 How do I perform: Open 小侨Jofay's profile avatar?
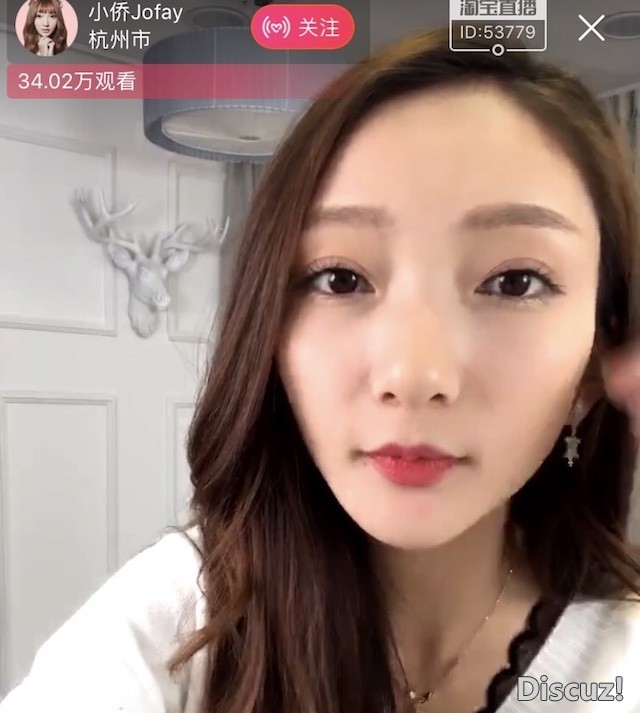pos(46,28)
